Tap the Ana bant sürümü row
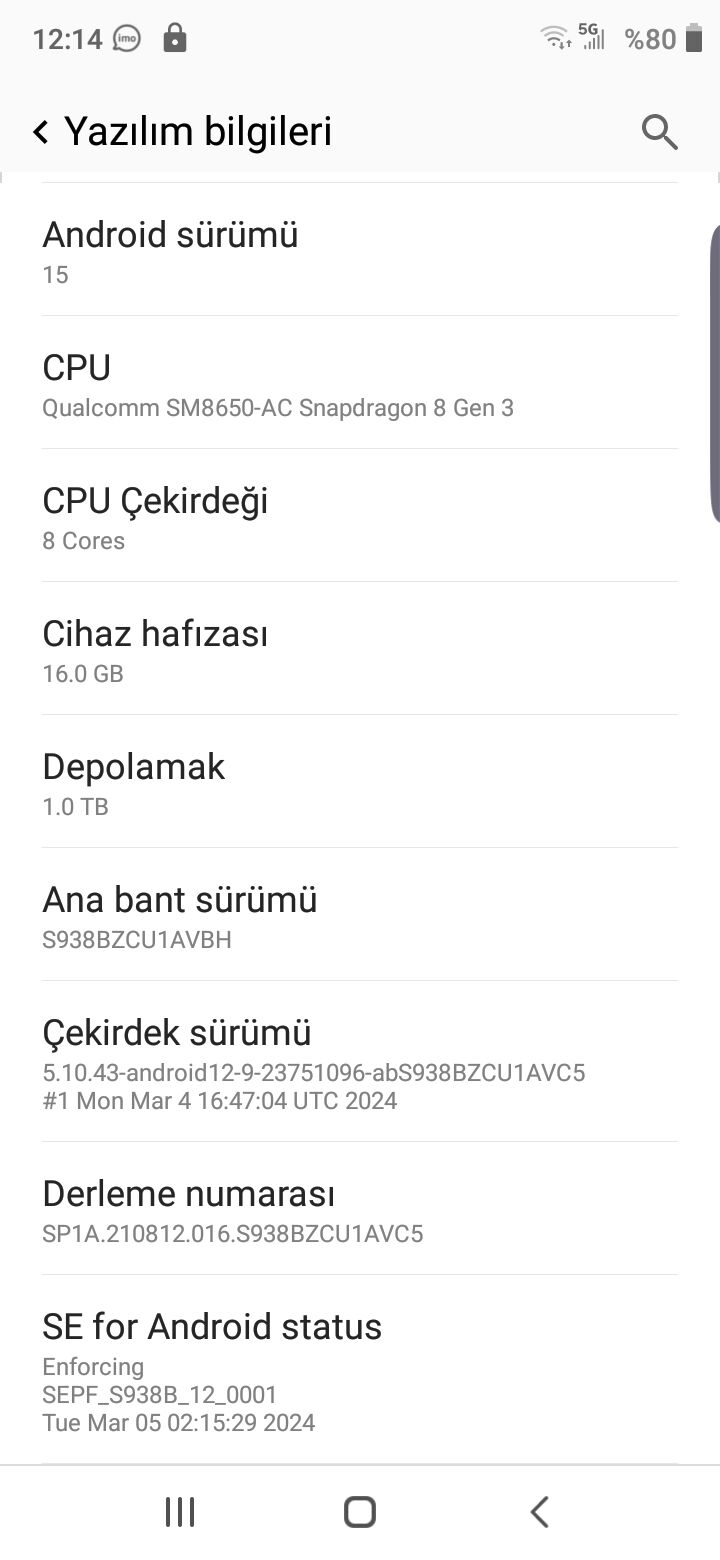This screenshot has height=1560, width=720. point(360,916)
